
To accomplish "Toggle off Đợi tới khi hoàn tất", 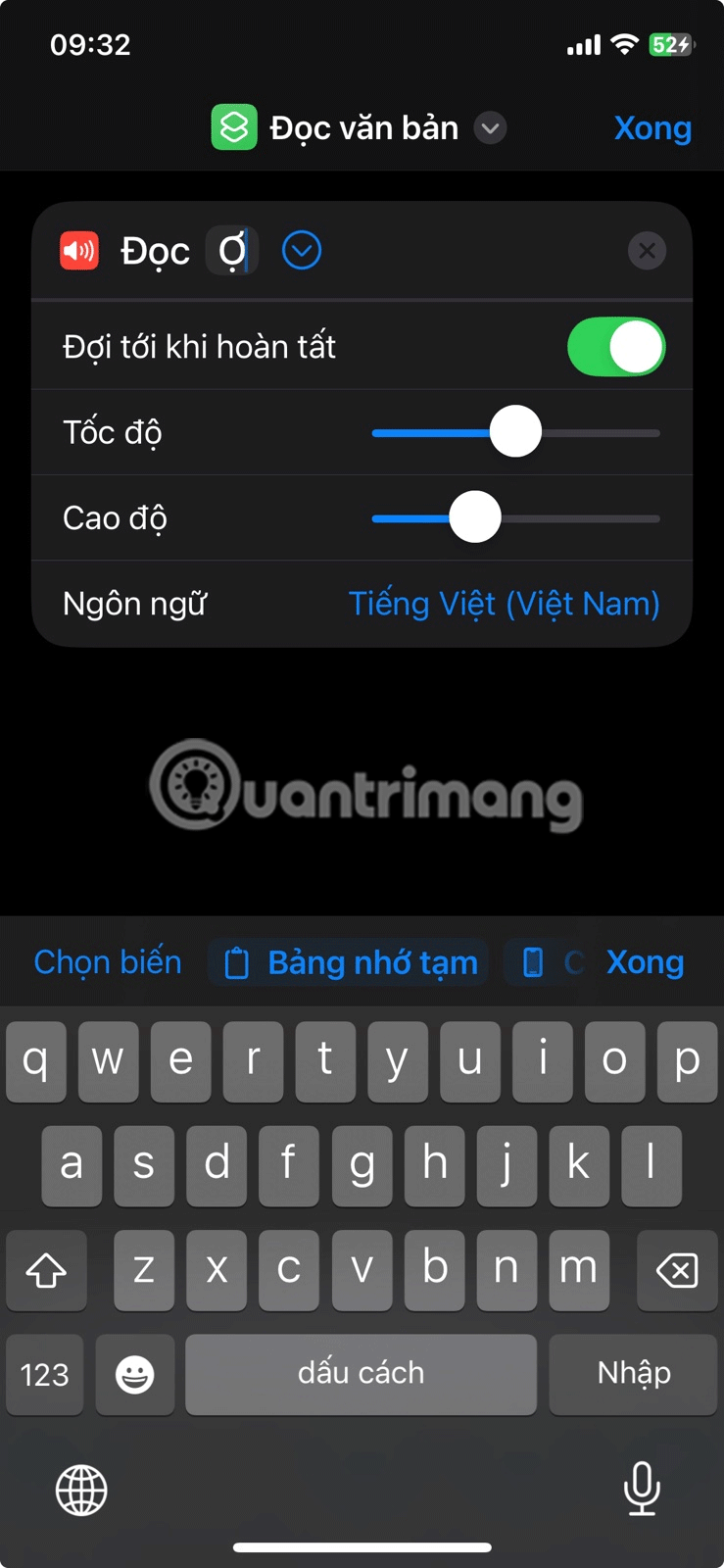I will 616,347.
